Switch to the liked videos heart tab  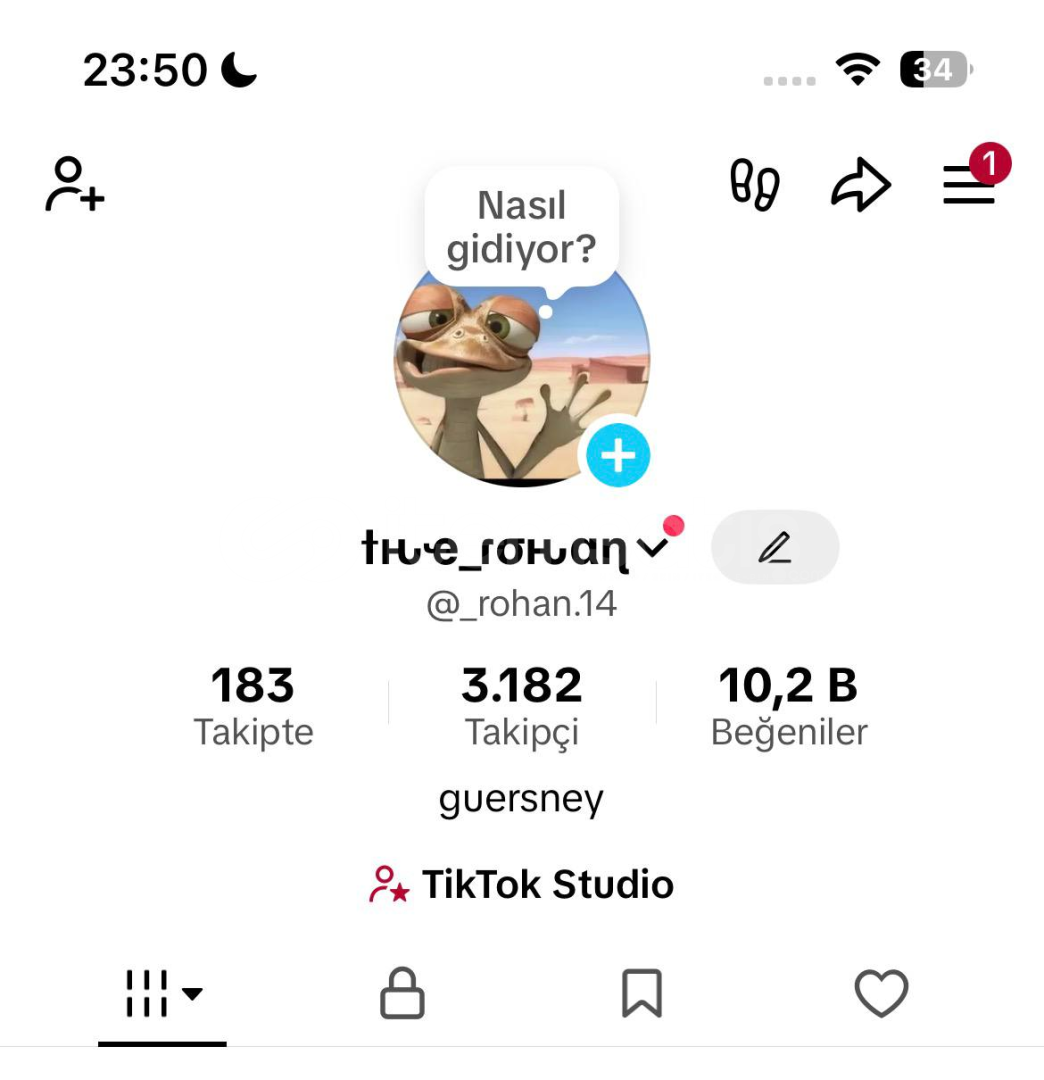pos(881,994)
